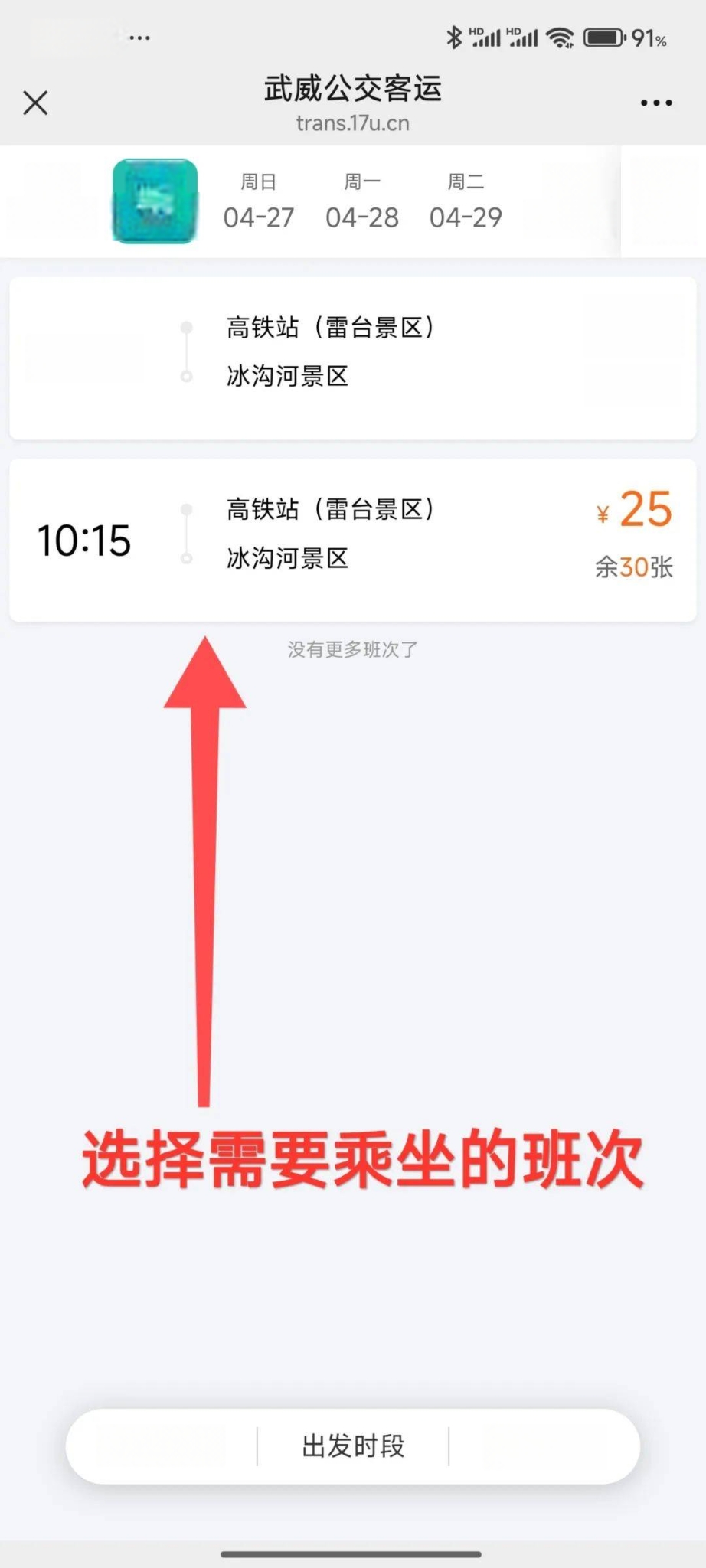Close the 武威公交客运 web page
706x1568 pixels.
pyautogui.click(x=35, y=103)
